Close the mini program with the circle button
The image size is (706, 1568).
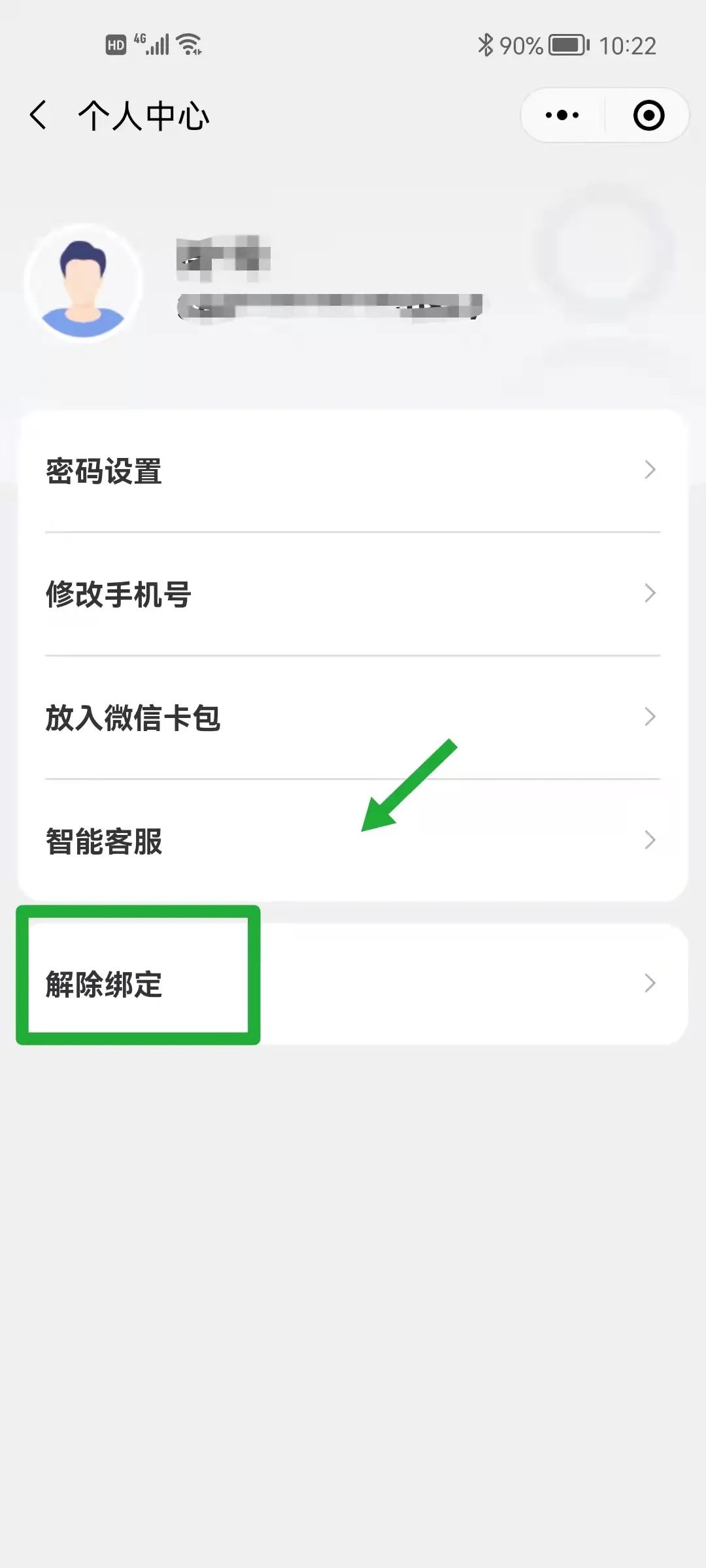pyautogui.click(x=648, y=116)
